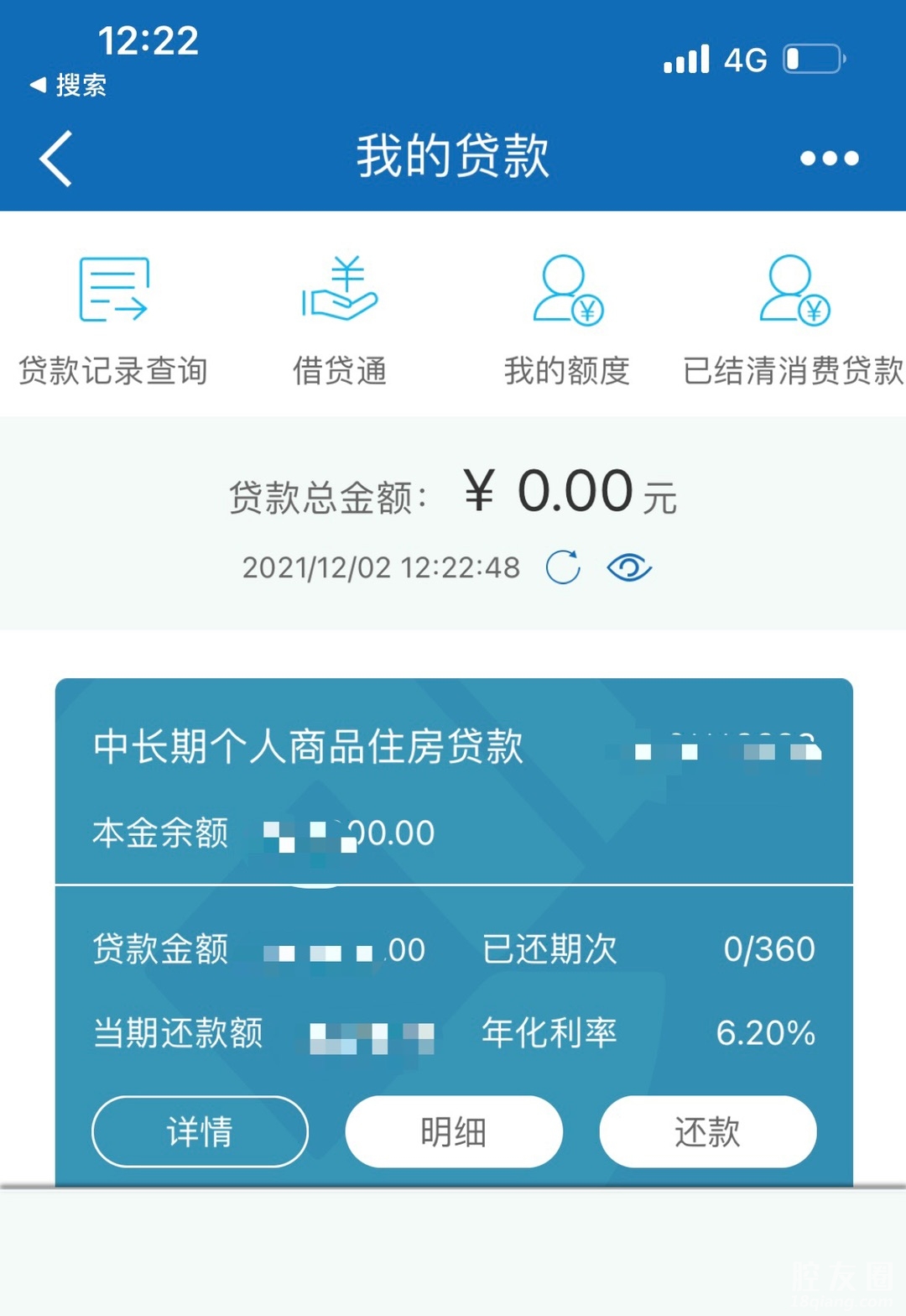View 明细 of the housing loan
Image resolution: width=906 pixels, height=1316 pixels.
[x=454, y=1131]
